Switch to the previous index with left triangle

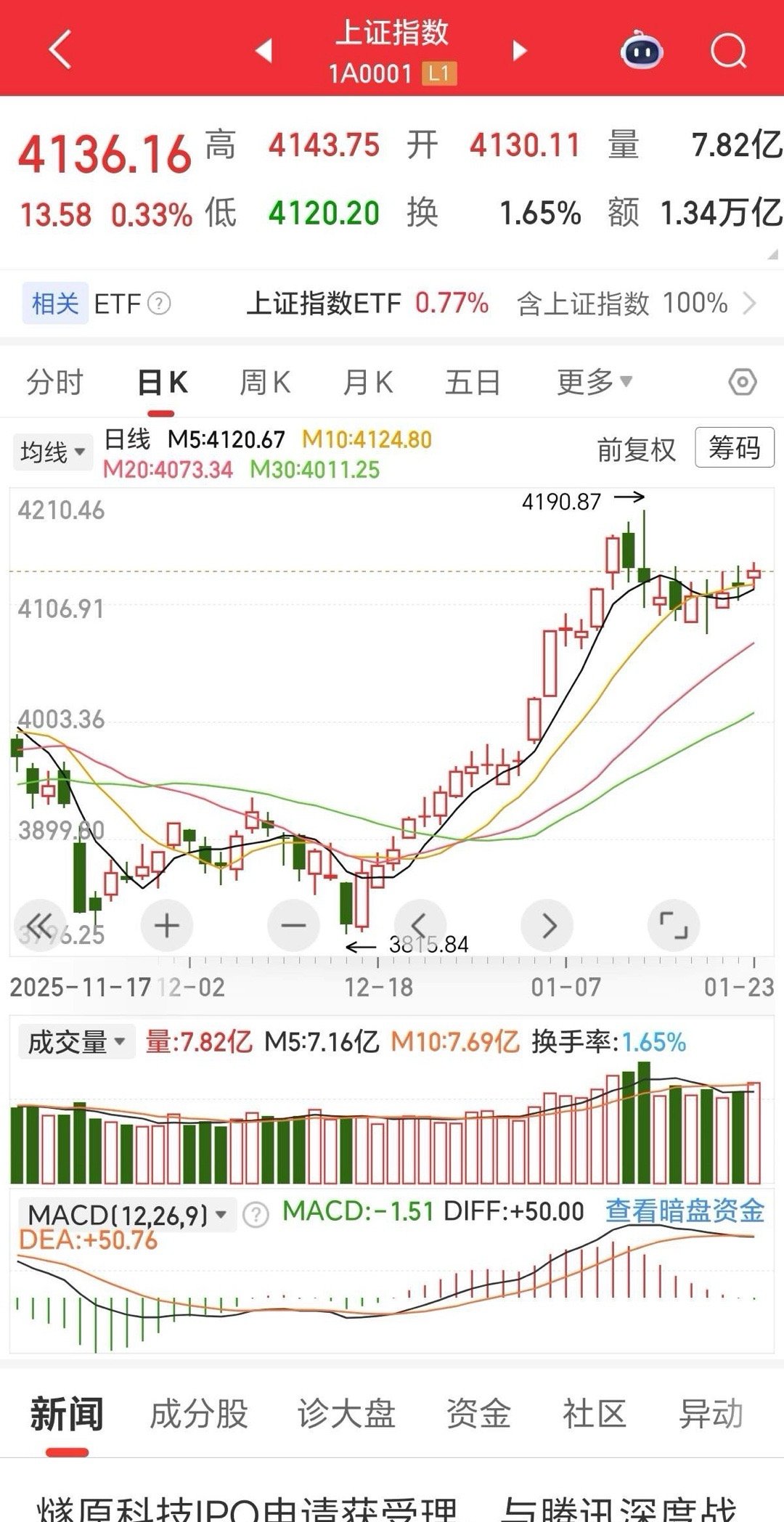pyautogui.click(x=264, y=50)
